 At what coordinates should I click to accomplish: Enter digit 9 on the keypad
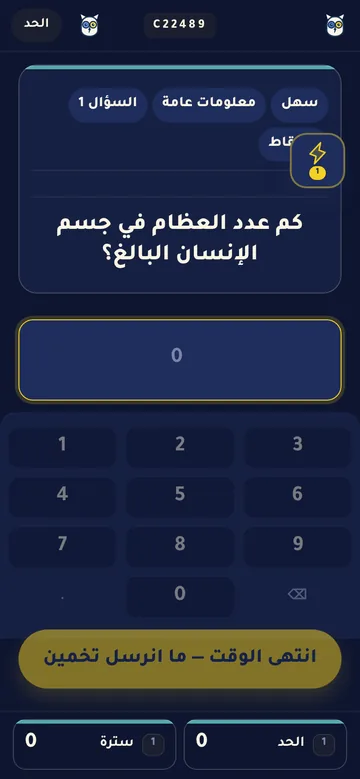[x=297, y=544]
